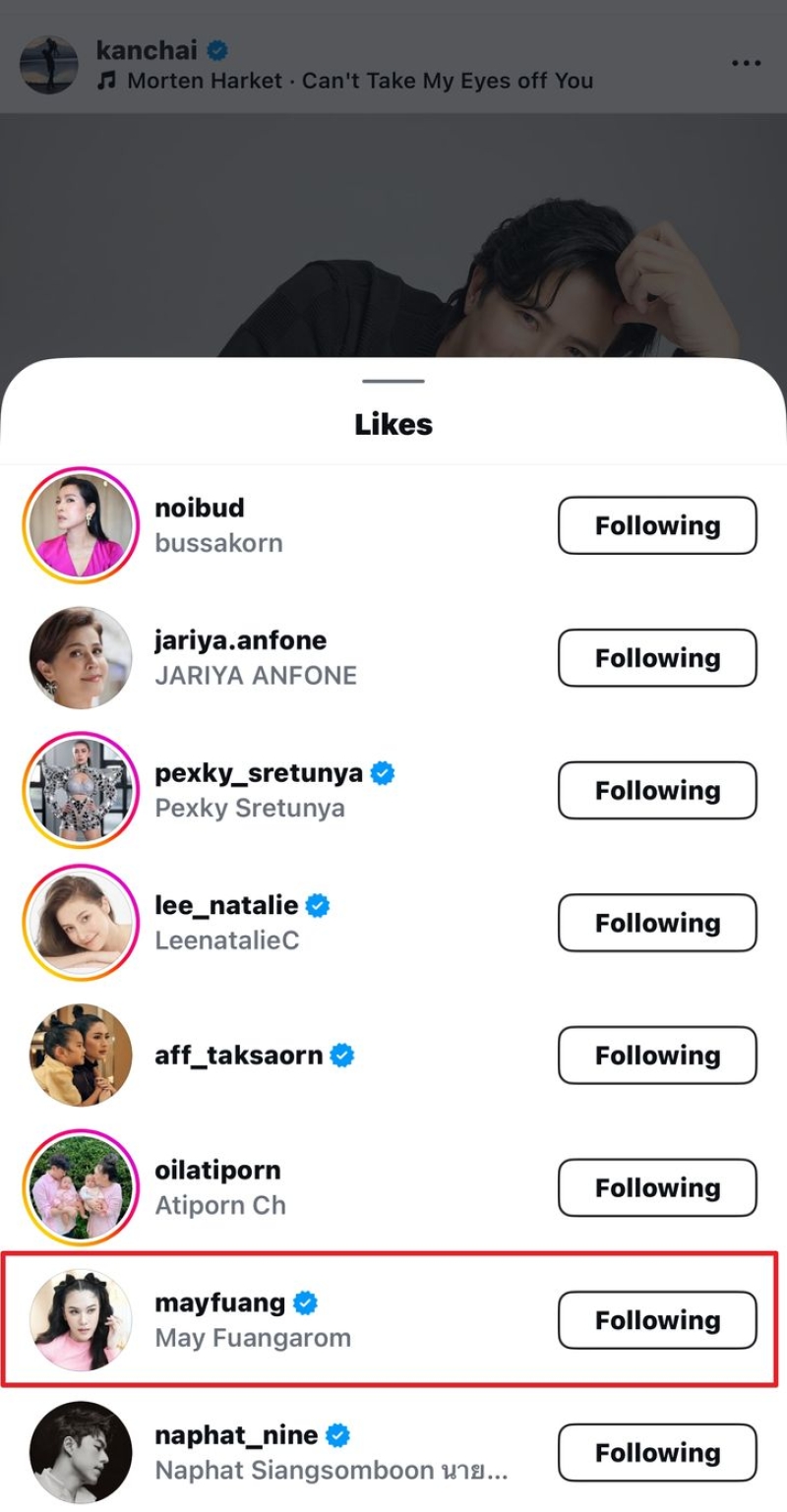
Task: Open noibud's profile from the likes list
Action: coord(200,509)
